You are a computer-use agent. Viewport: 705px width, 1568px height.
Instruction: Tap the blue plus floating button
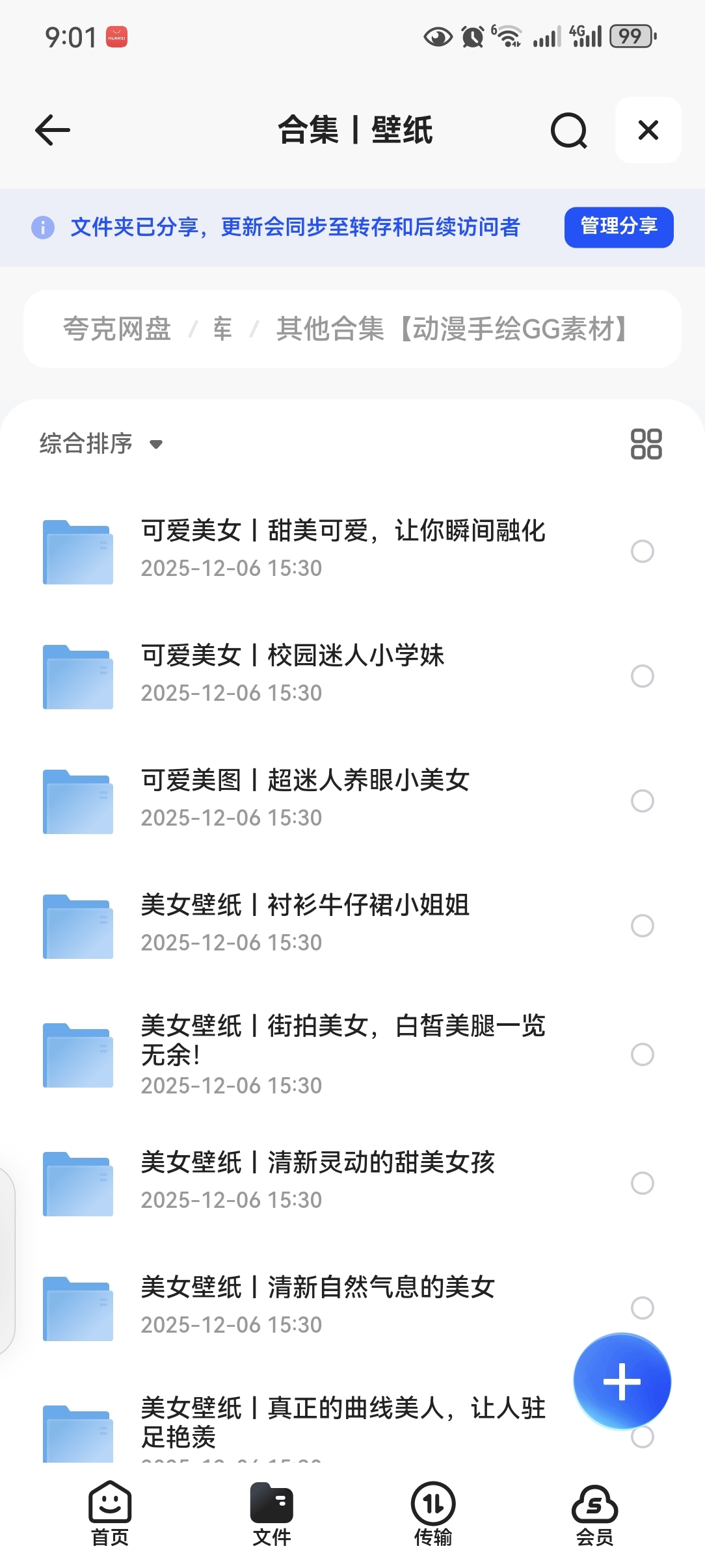622,1381
